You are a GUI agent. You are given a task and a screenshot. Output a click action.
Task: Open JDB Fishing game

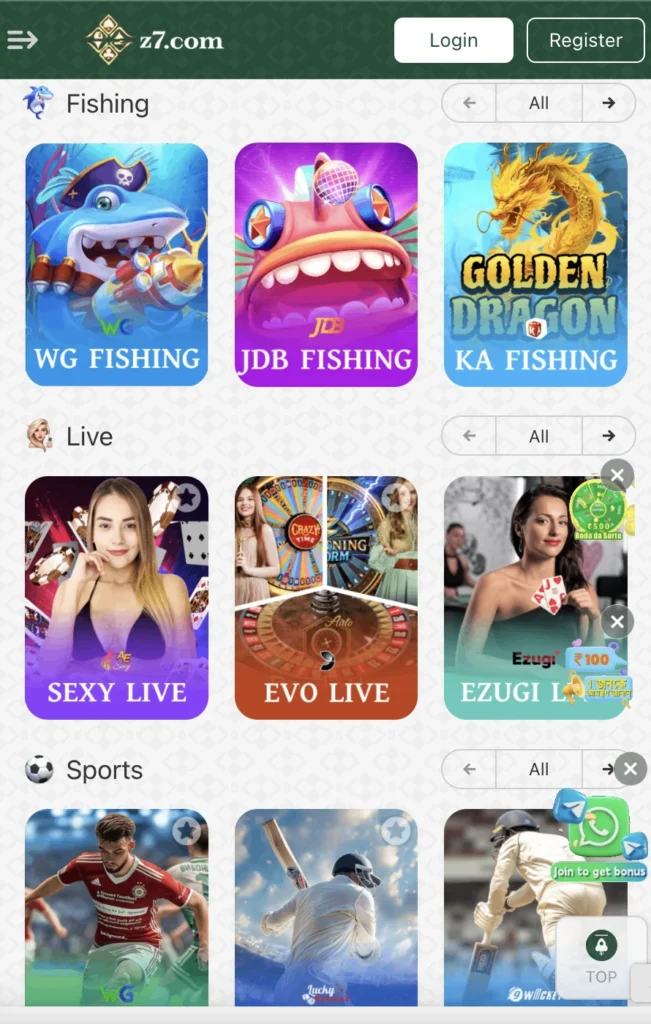pos(326,264)
